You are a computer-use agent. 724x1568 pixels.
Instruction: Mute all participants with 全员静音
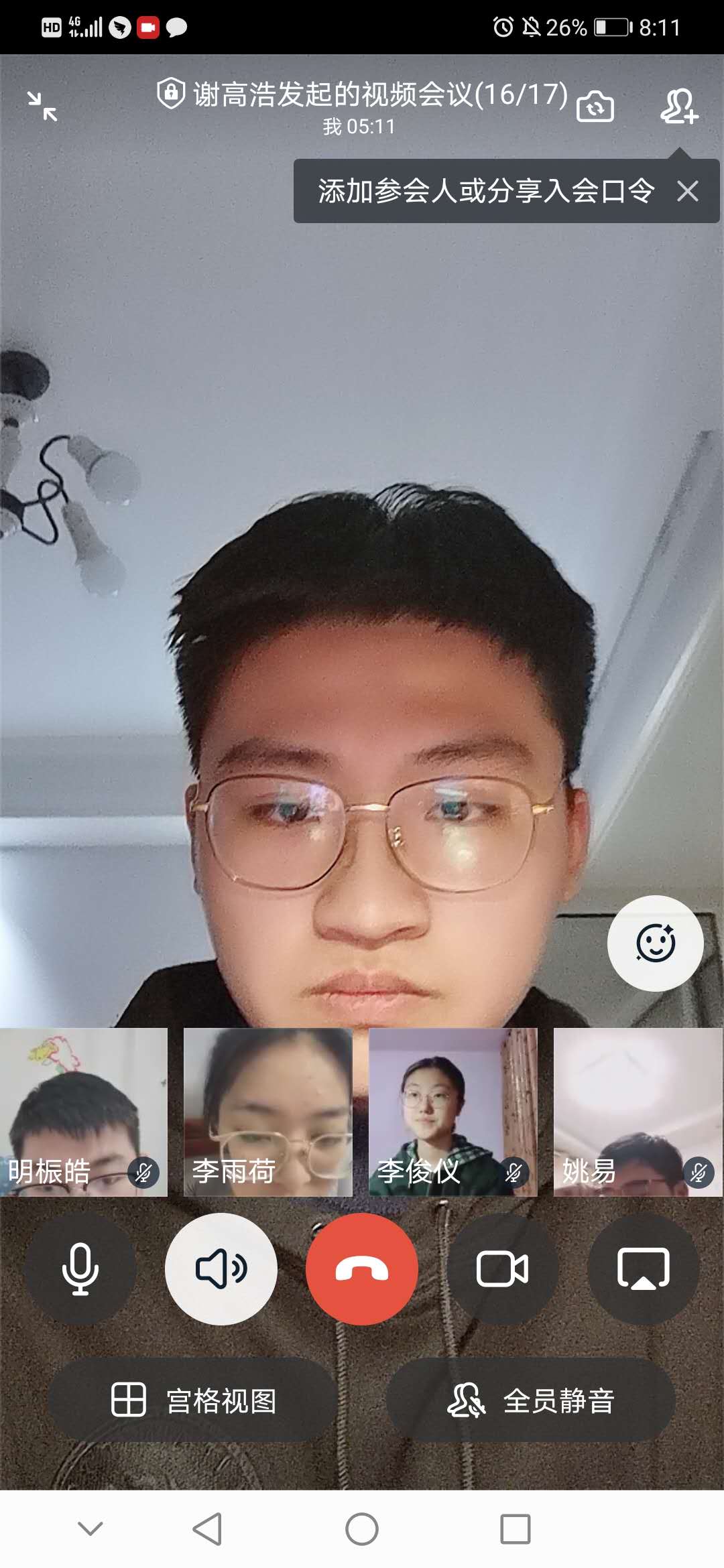[x=530, y=1400]
